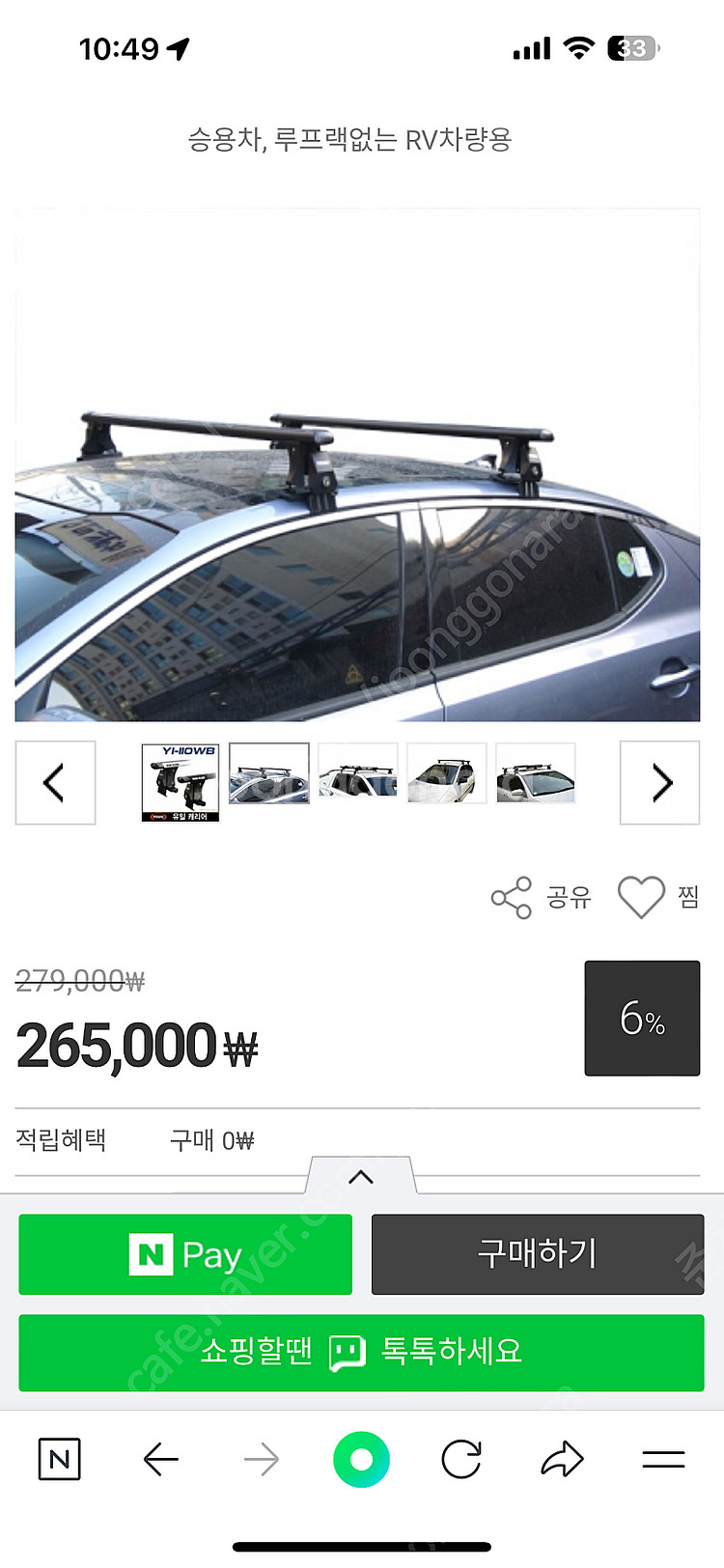
Task: Tap the green home button in bottom bar
Action: click(x=361, y=1459)
